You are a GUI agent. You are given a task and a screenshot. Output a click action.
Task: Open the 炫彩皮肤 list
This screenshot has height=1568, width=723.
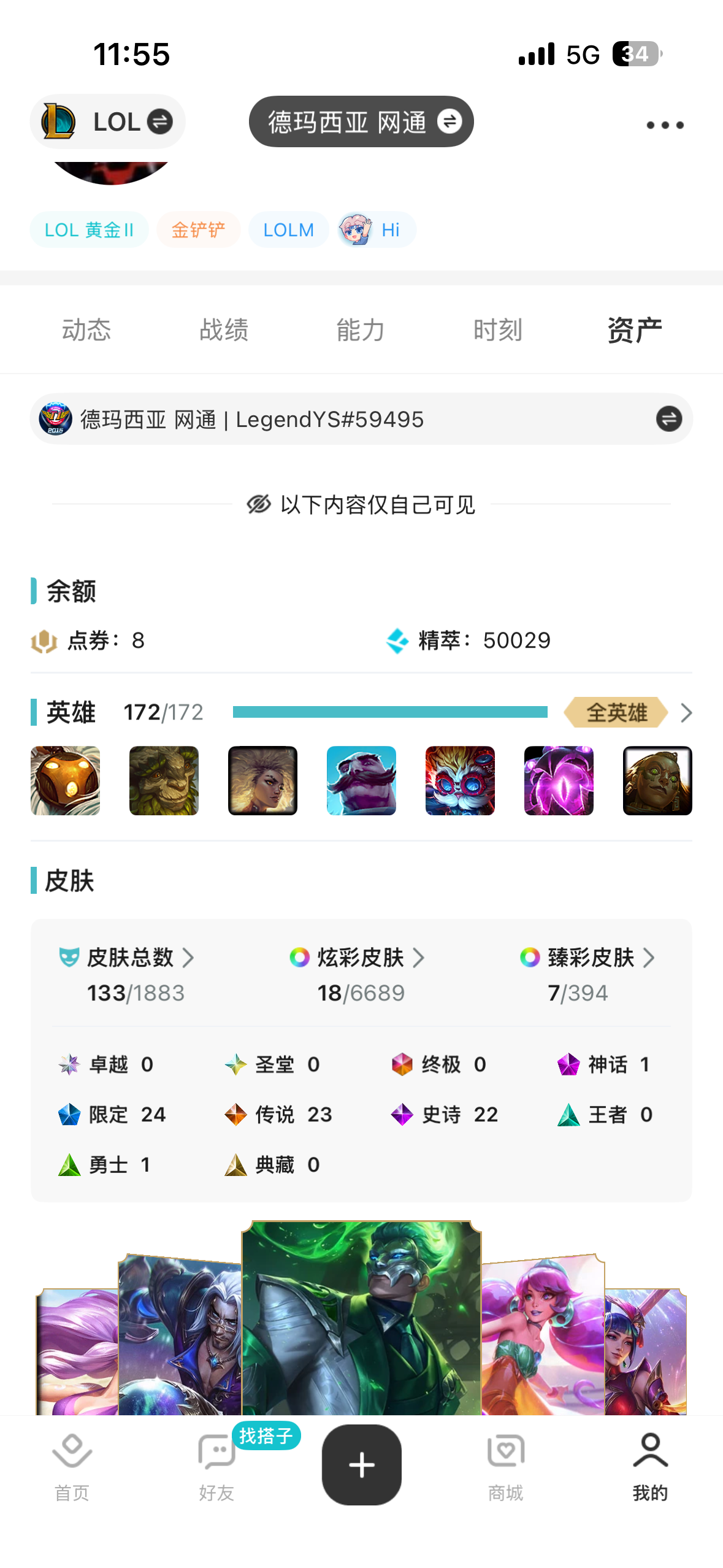pos(361,958)
